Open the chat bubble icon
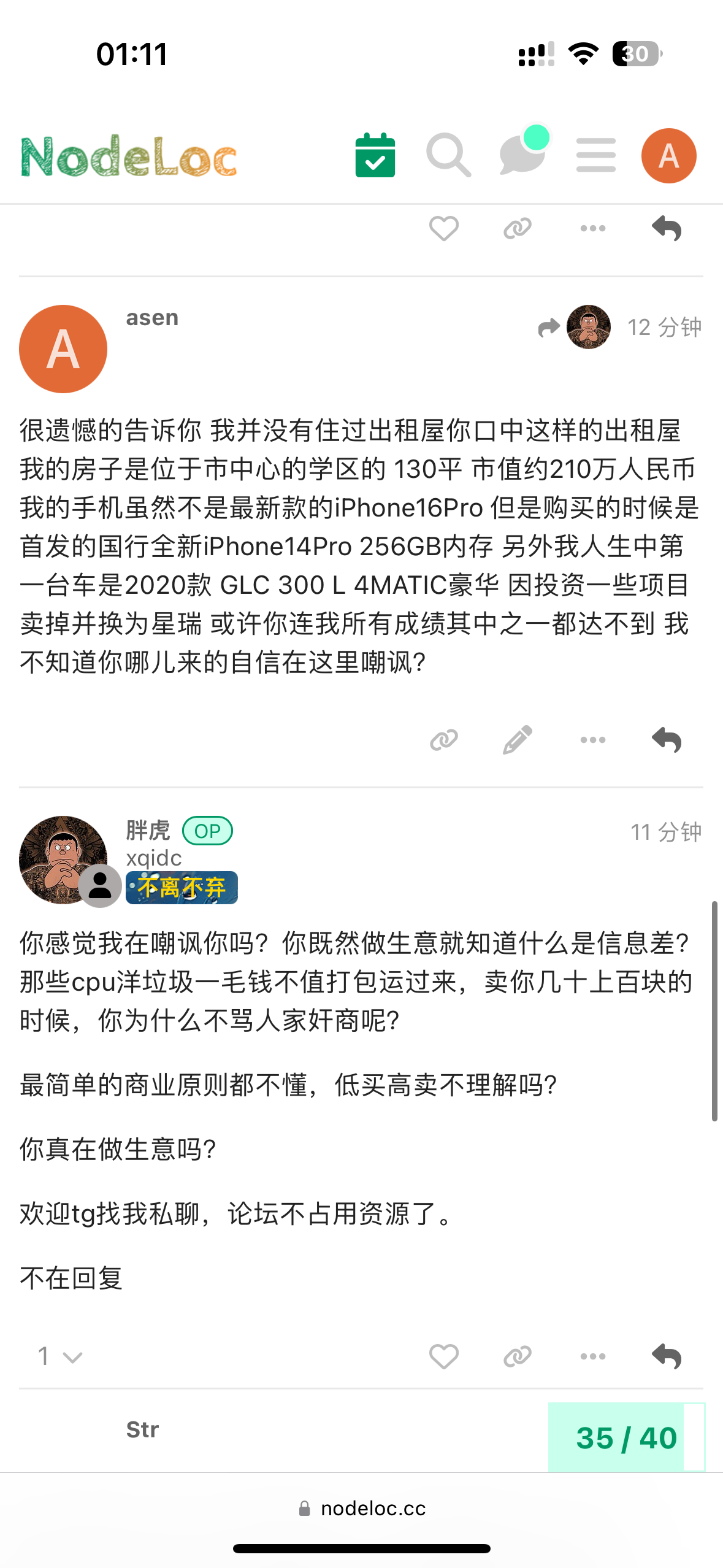The image size is (723, 1568). tap(523, 152)
